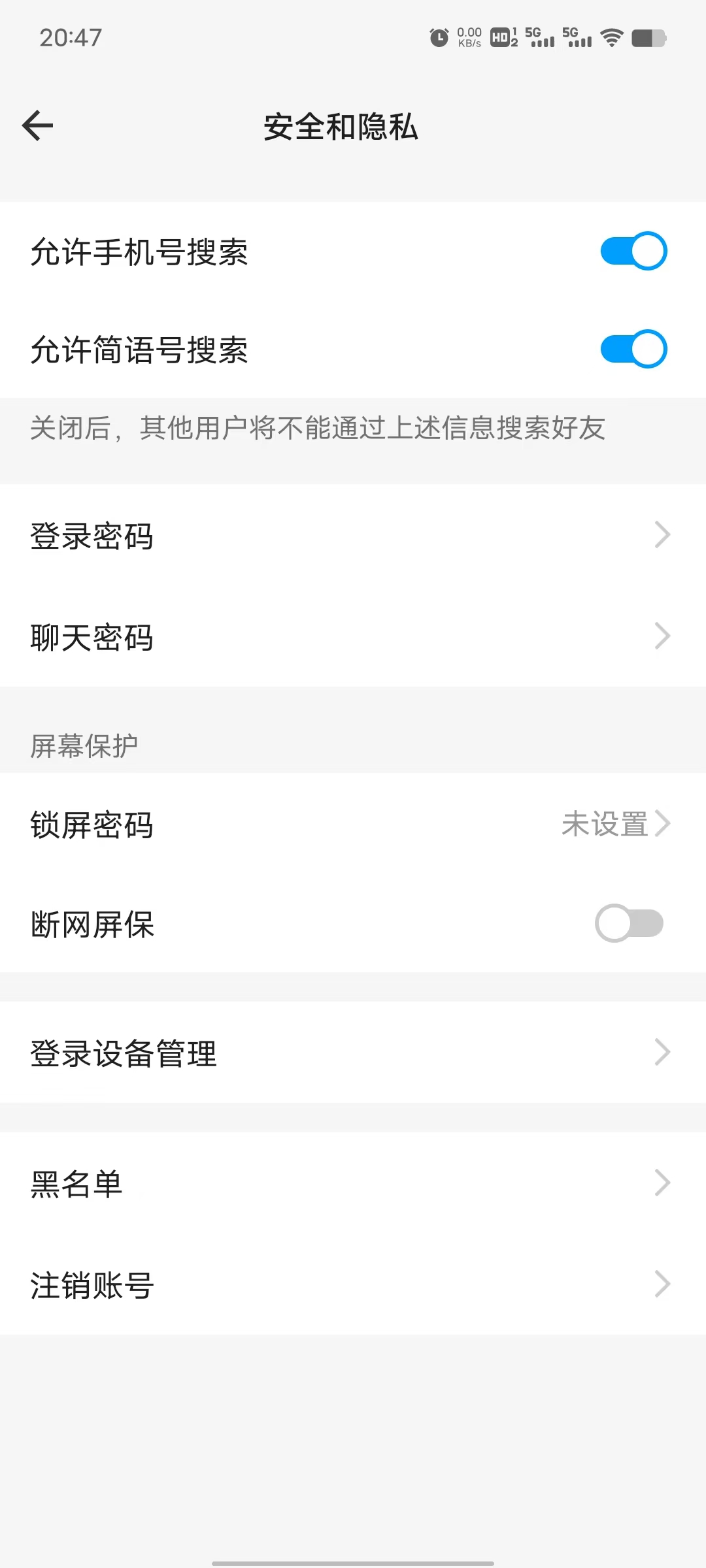Open 登录设备管理

pos(353,1053)
